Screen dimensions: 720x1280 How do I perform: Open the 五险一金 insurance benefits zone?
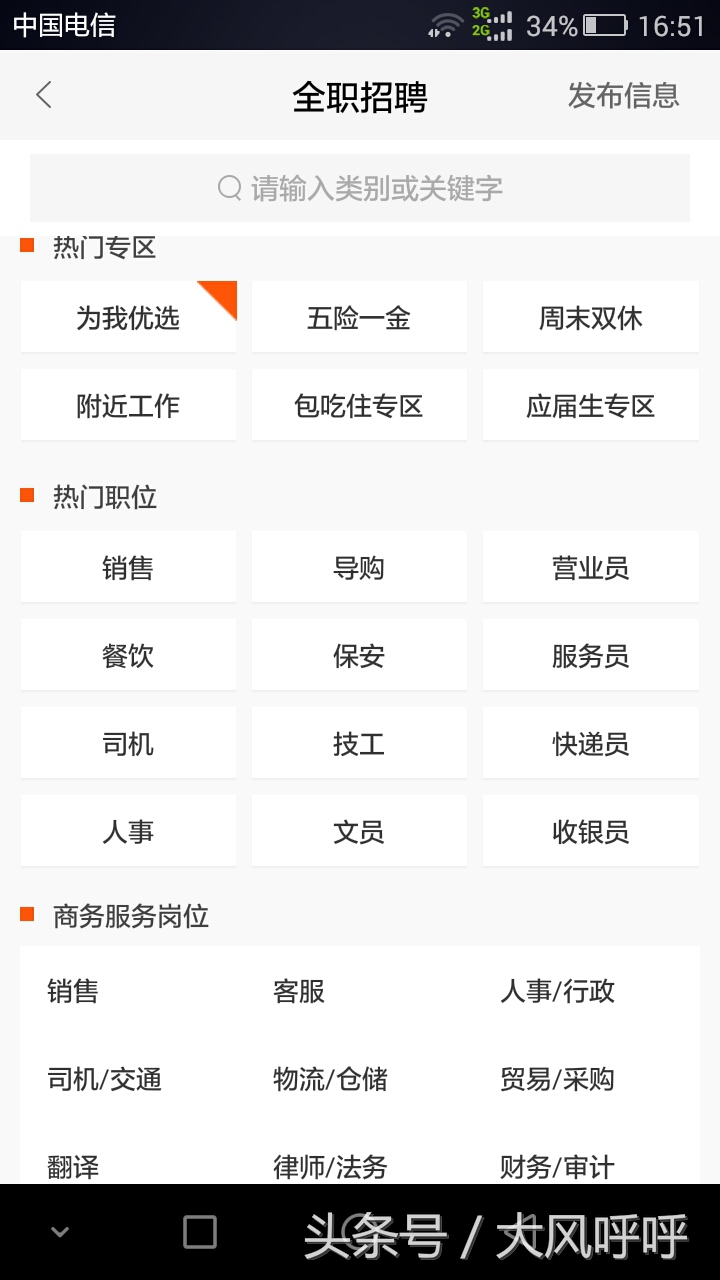pyautogui.click(x=359, y=316)
